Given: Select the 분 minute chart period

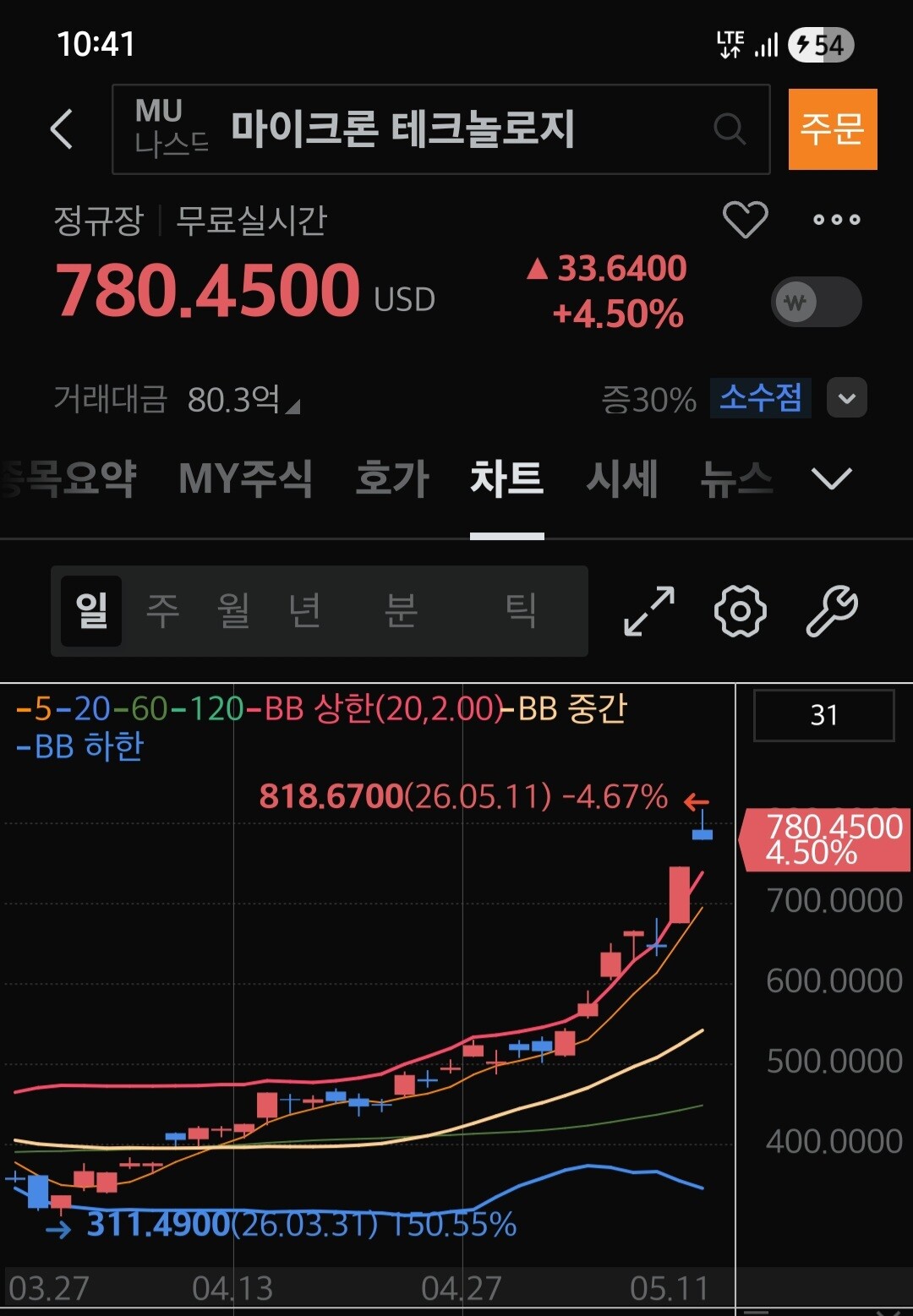Looking at the screenshot, I should click(402, 610).
